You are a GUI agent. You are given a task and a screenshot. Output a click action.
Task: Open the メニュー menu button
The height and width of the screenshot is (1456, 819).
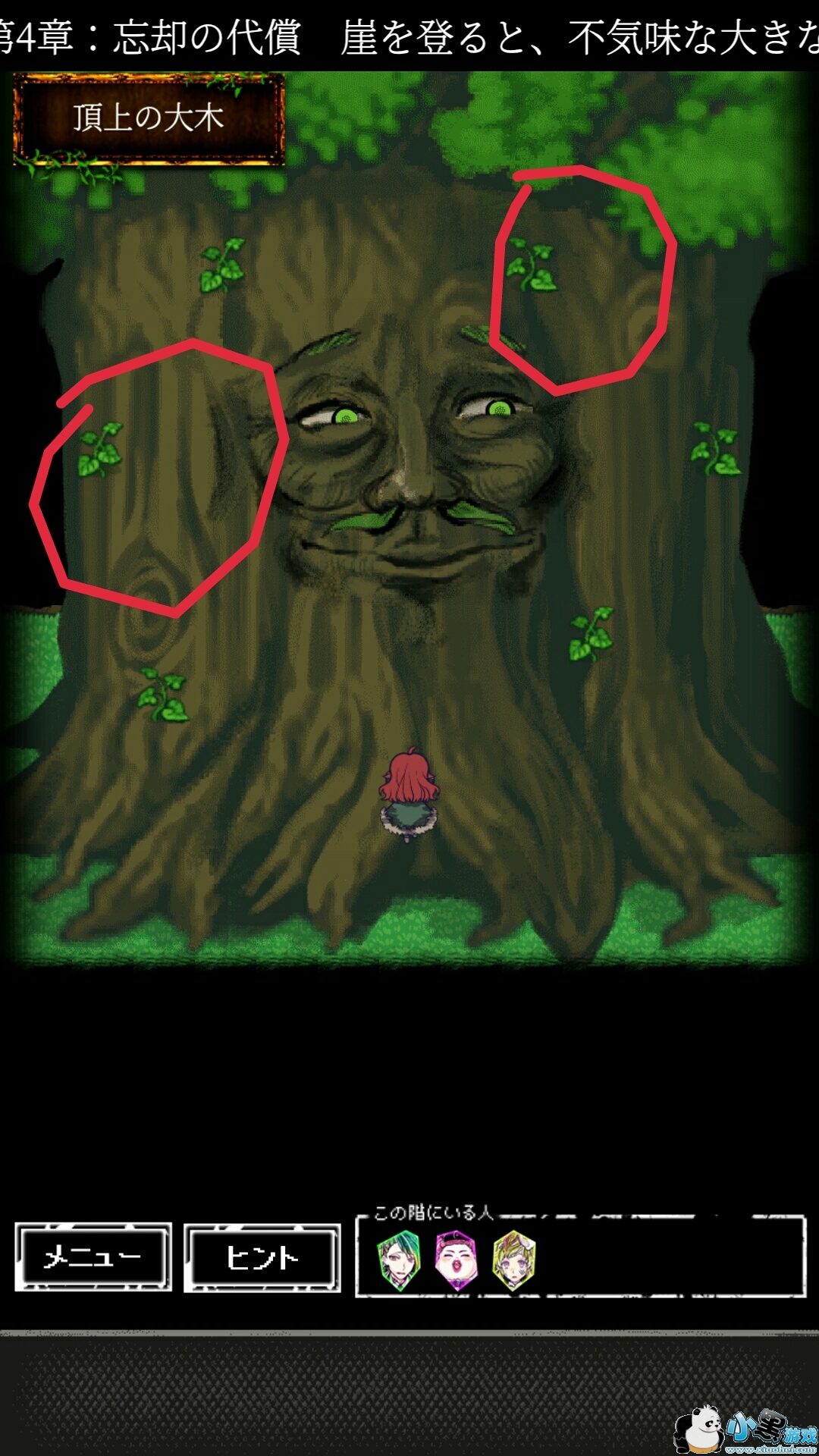(x=93, y=1257)
